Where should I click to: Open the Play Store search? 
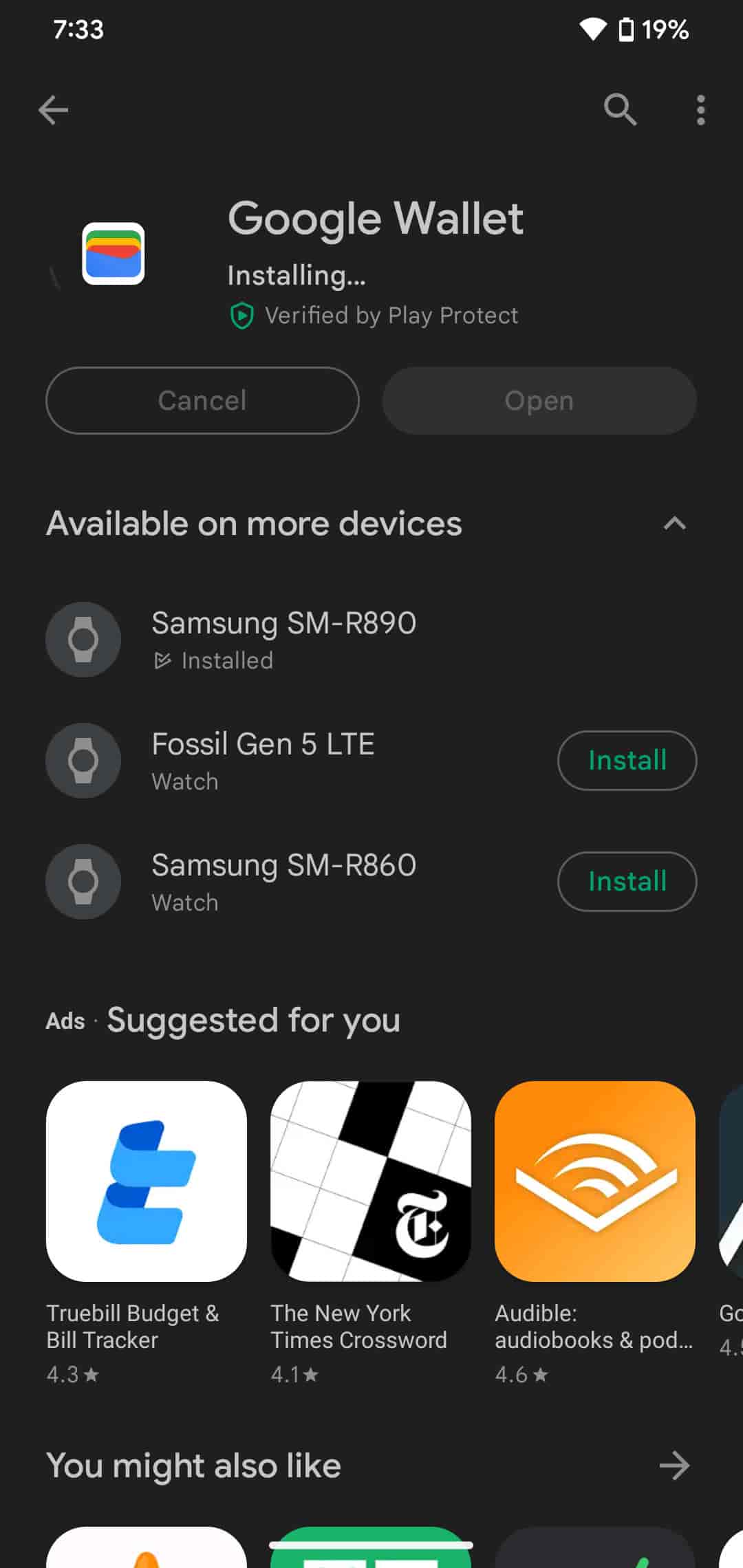618,110
